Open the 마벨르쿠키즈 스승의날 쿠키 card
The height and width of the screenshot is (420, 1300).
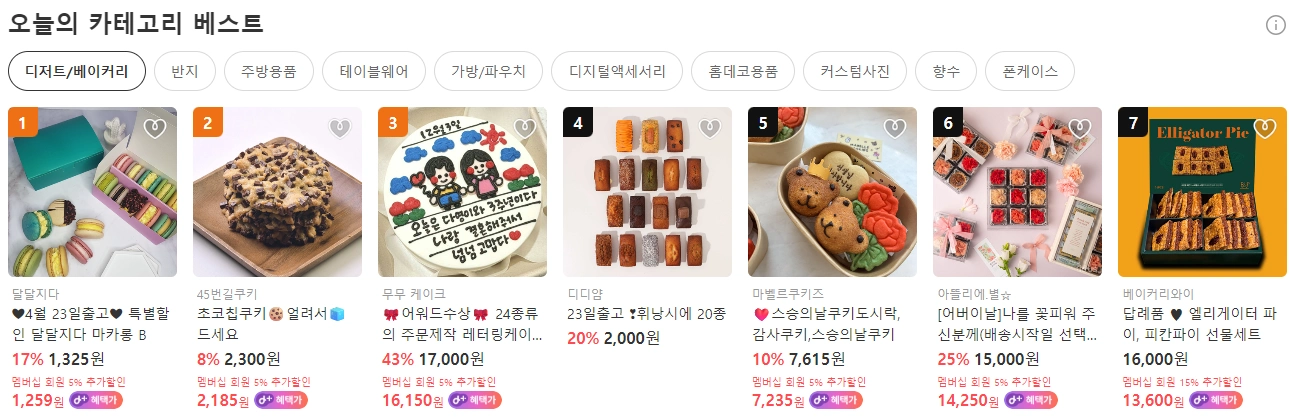click(832, 192)
